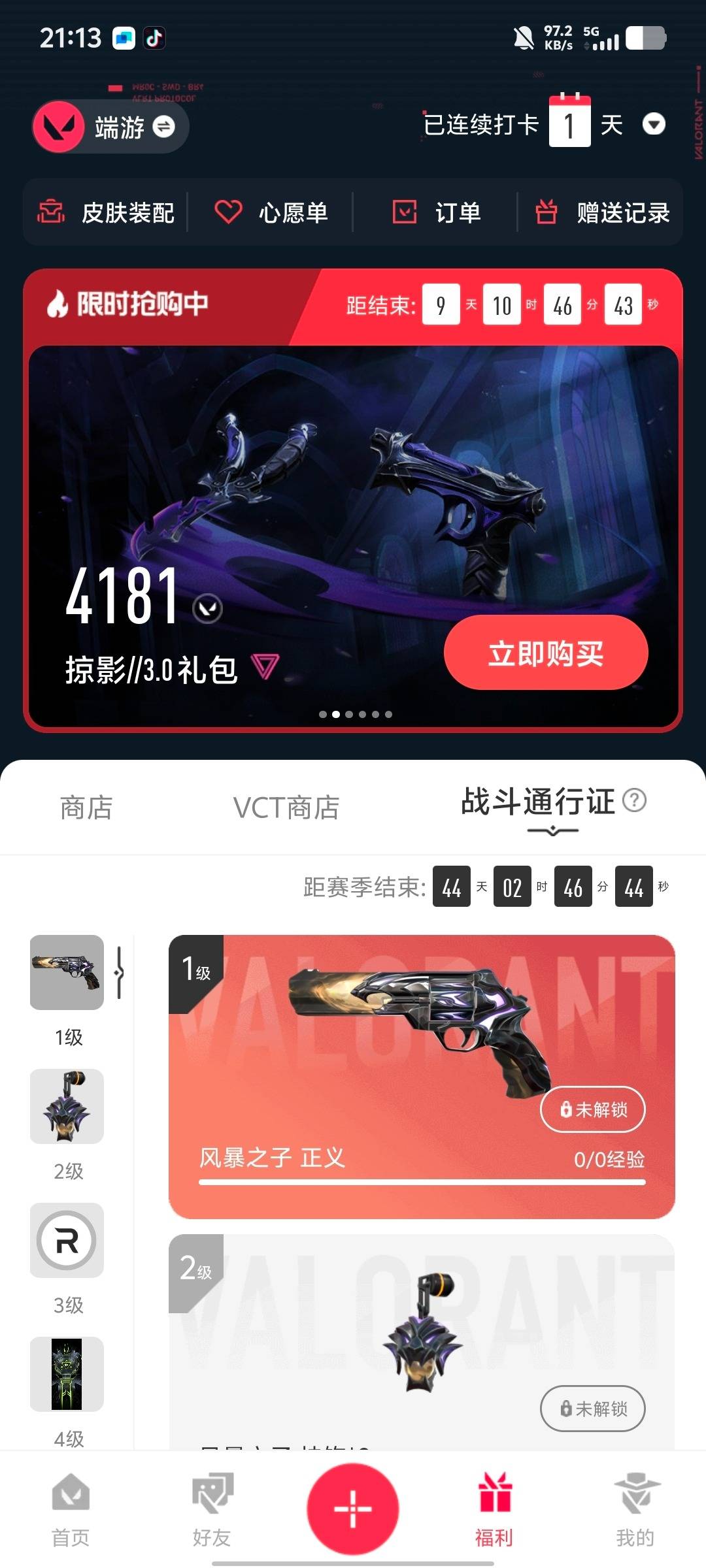This screenshot has width=706, height=1568.
Task: Select the 2级 reward thumbnail in sidebar
Action: (x=67, y=1106)
